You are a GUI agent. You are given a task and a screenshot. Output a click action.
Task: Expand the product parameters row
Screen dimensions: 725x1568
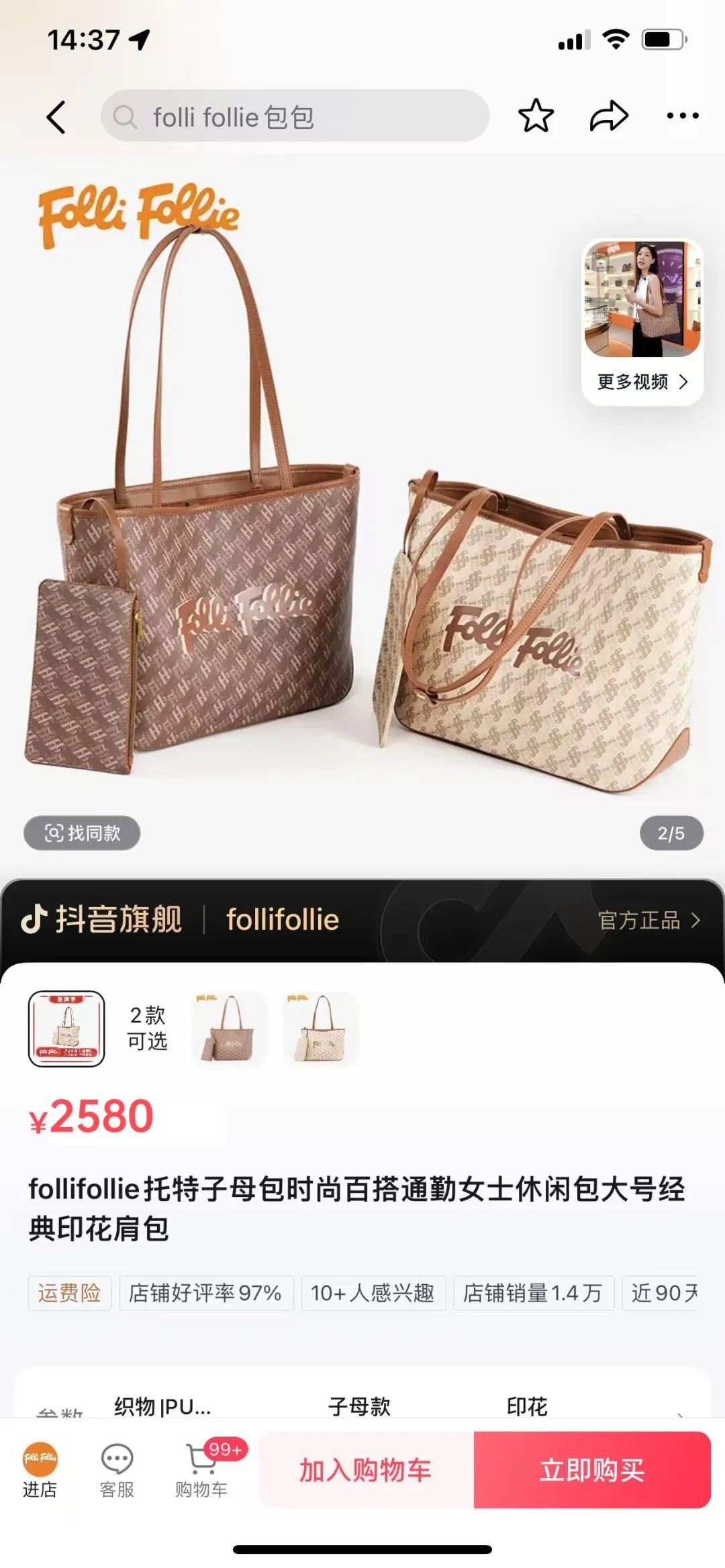click(x=362, y=1406)
